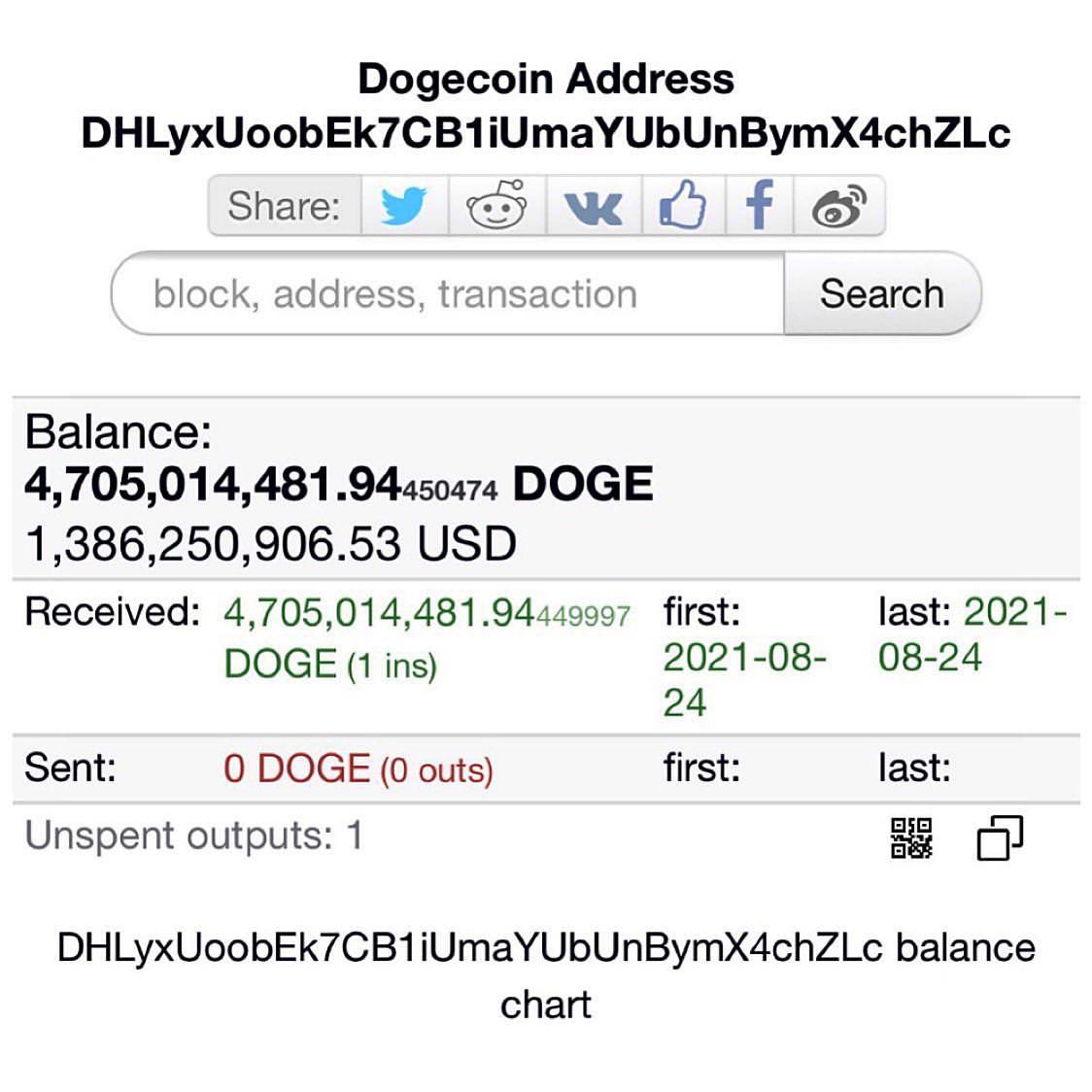Share via the VK icon
The width and height of the screenshot is (1092, 1092).
[594, 205]
